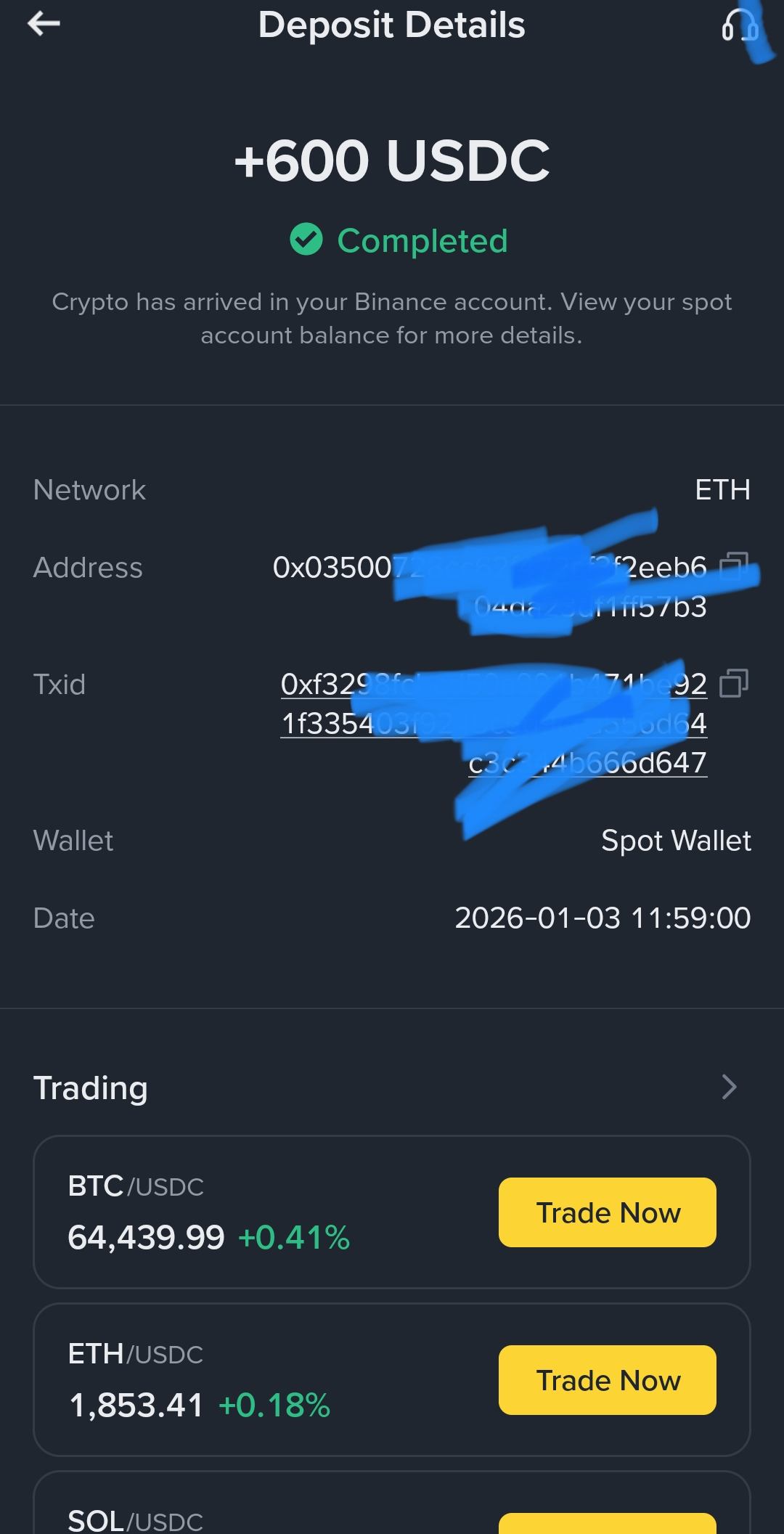784x1534 pixels.
Task: Trade Now on ETH/USDC
Action: 607,1379
